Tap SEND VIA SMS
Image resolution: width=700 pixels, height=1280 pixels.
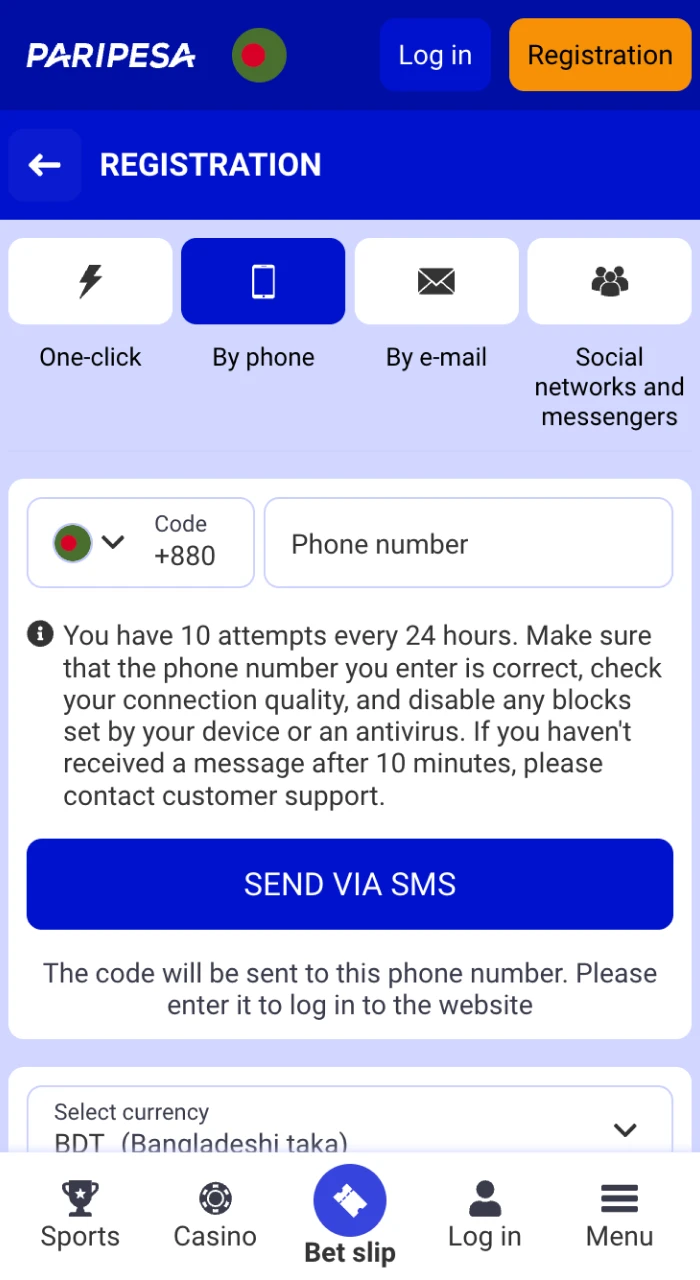click(x=350, y=884)
